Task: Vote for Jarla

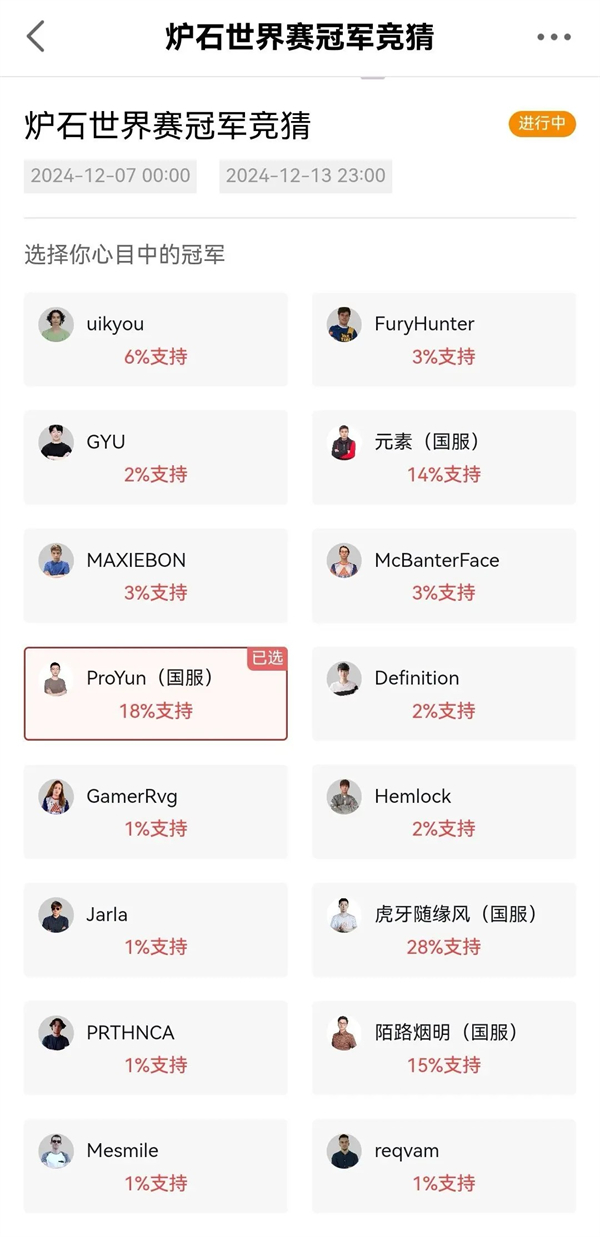Action: click(x=155, y=929)
